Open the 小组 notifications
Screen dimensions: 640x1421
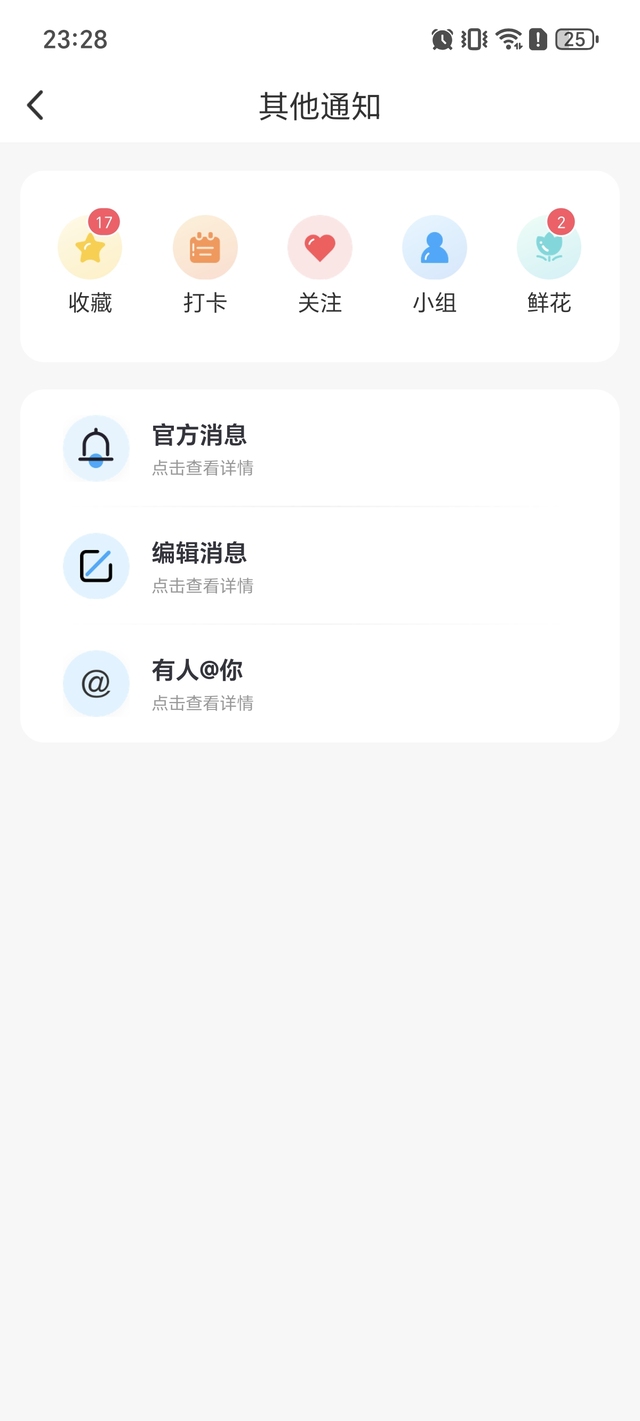coord(435,264)
